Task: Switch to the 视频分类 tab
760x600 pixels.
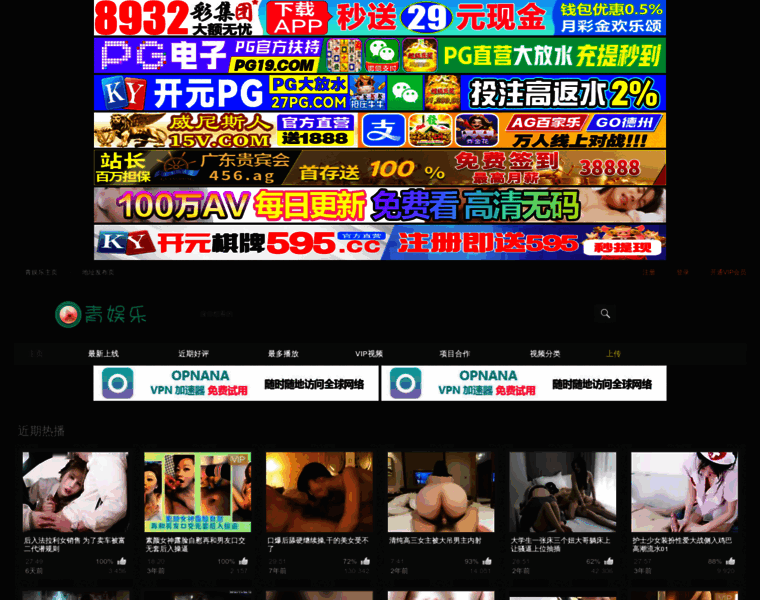Action: (545, 354)
